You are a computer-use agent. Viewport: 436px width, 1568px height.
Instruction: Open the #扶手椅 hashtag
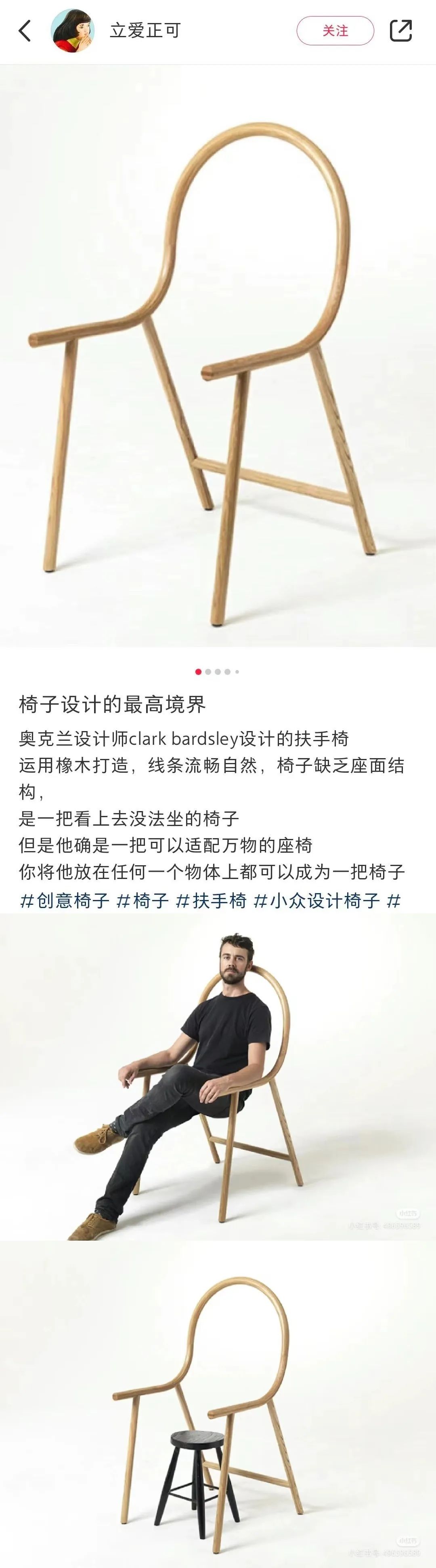pos(211,900)
